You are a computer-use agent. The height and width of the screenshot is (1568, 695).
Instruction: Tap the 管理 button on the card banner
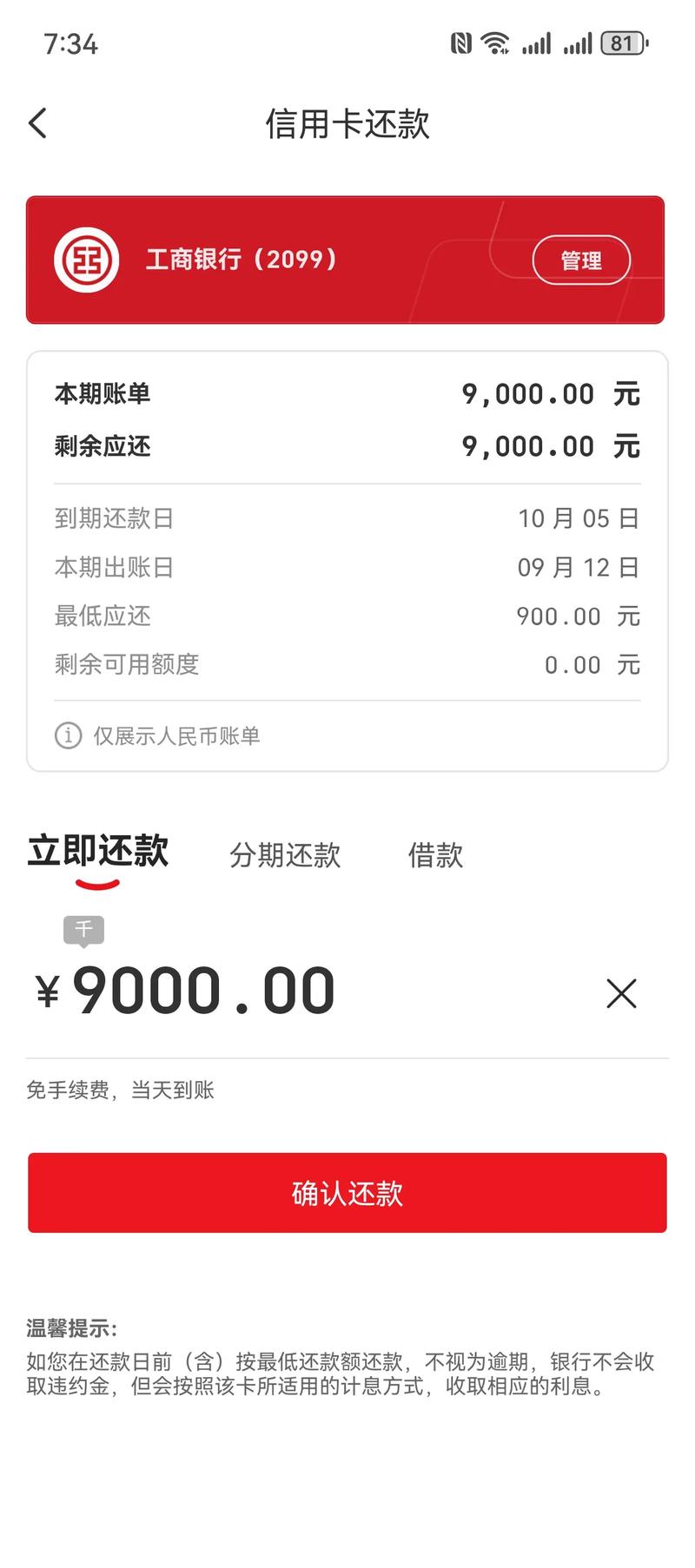click(x=581, y=260)
